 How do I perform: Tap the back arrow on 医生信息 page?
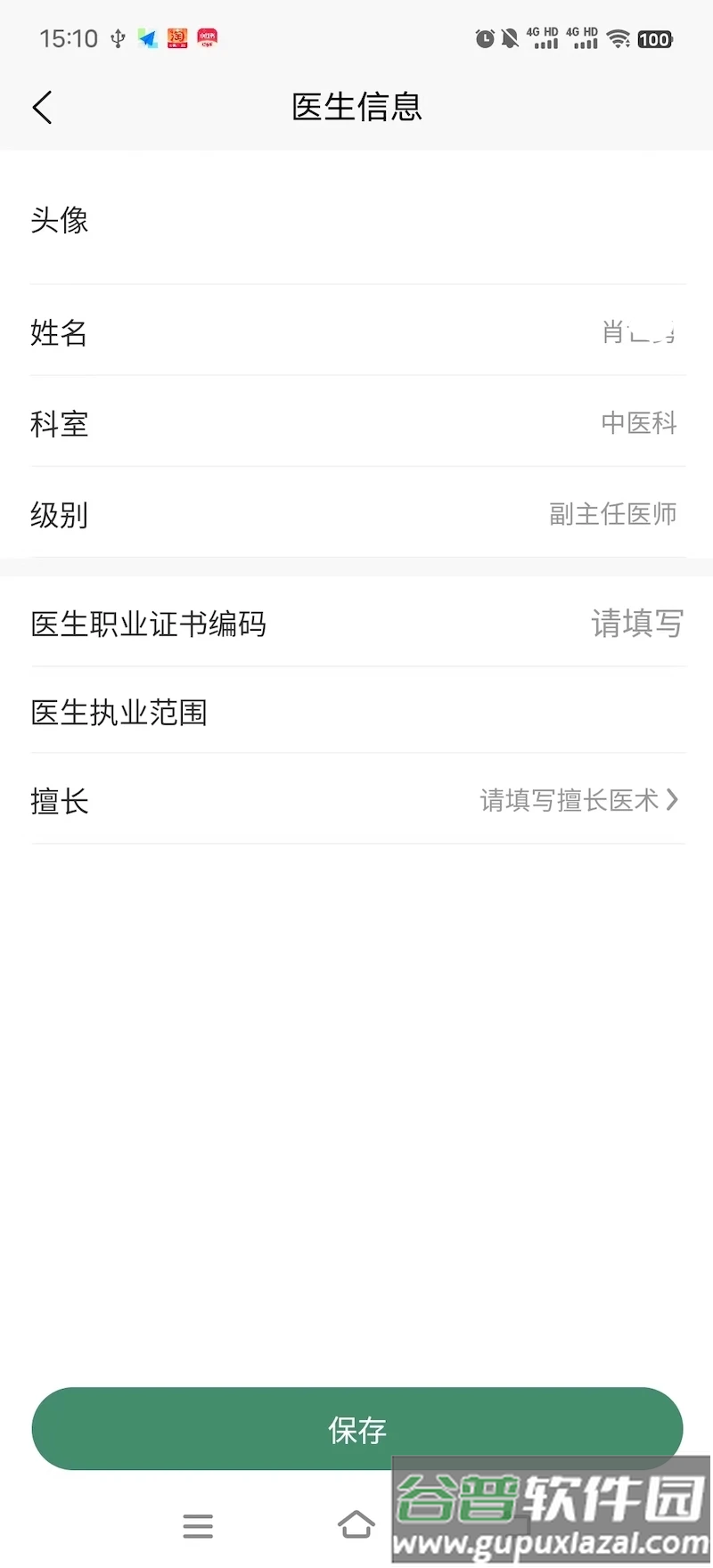(x=42, y=106)
